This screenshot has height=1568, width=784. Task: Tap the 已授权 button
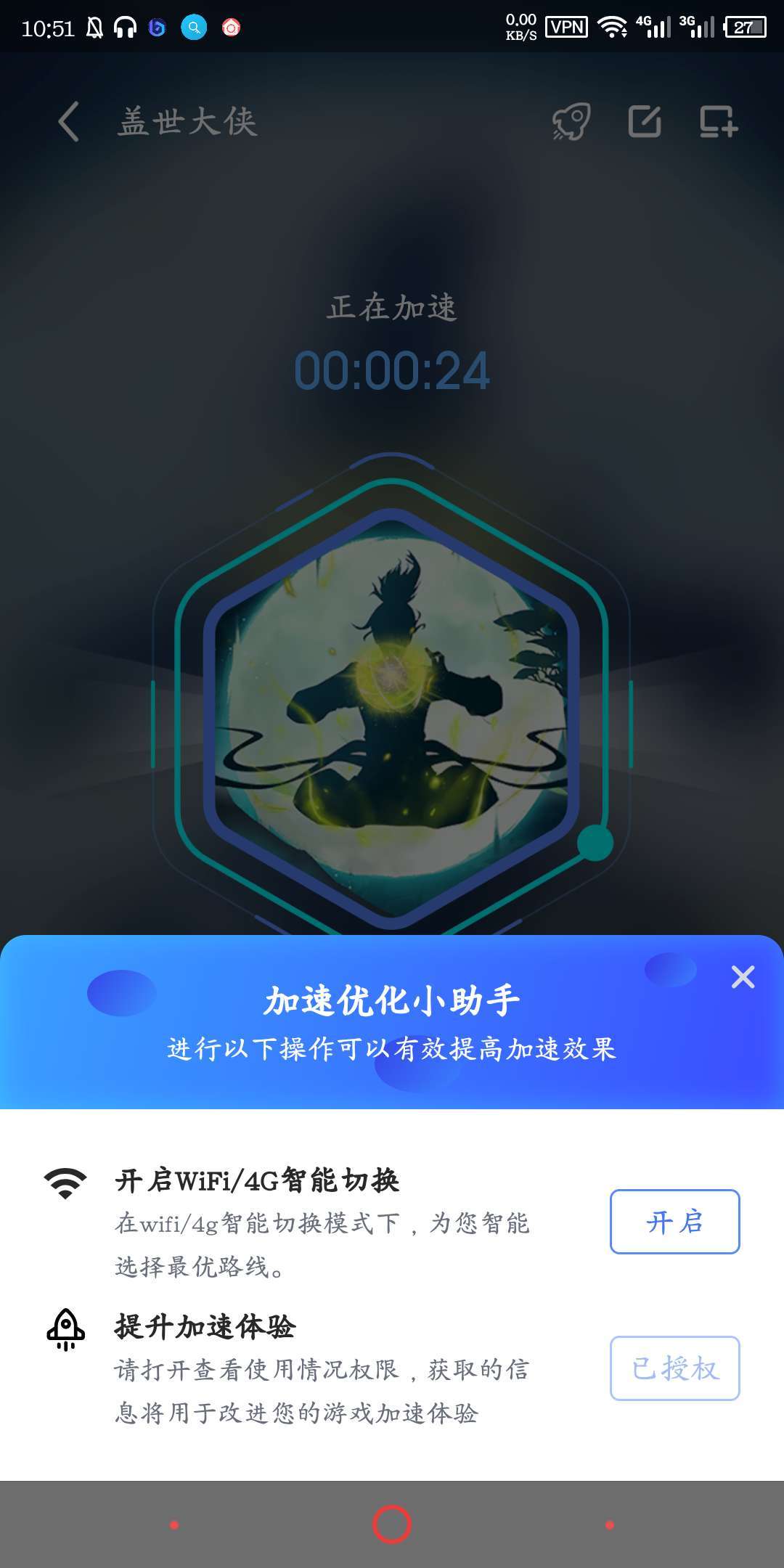click(x=674, y=1368)
